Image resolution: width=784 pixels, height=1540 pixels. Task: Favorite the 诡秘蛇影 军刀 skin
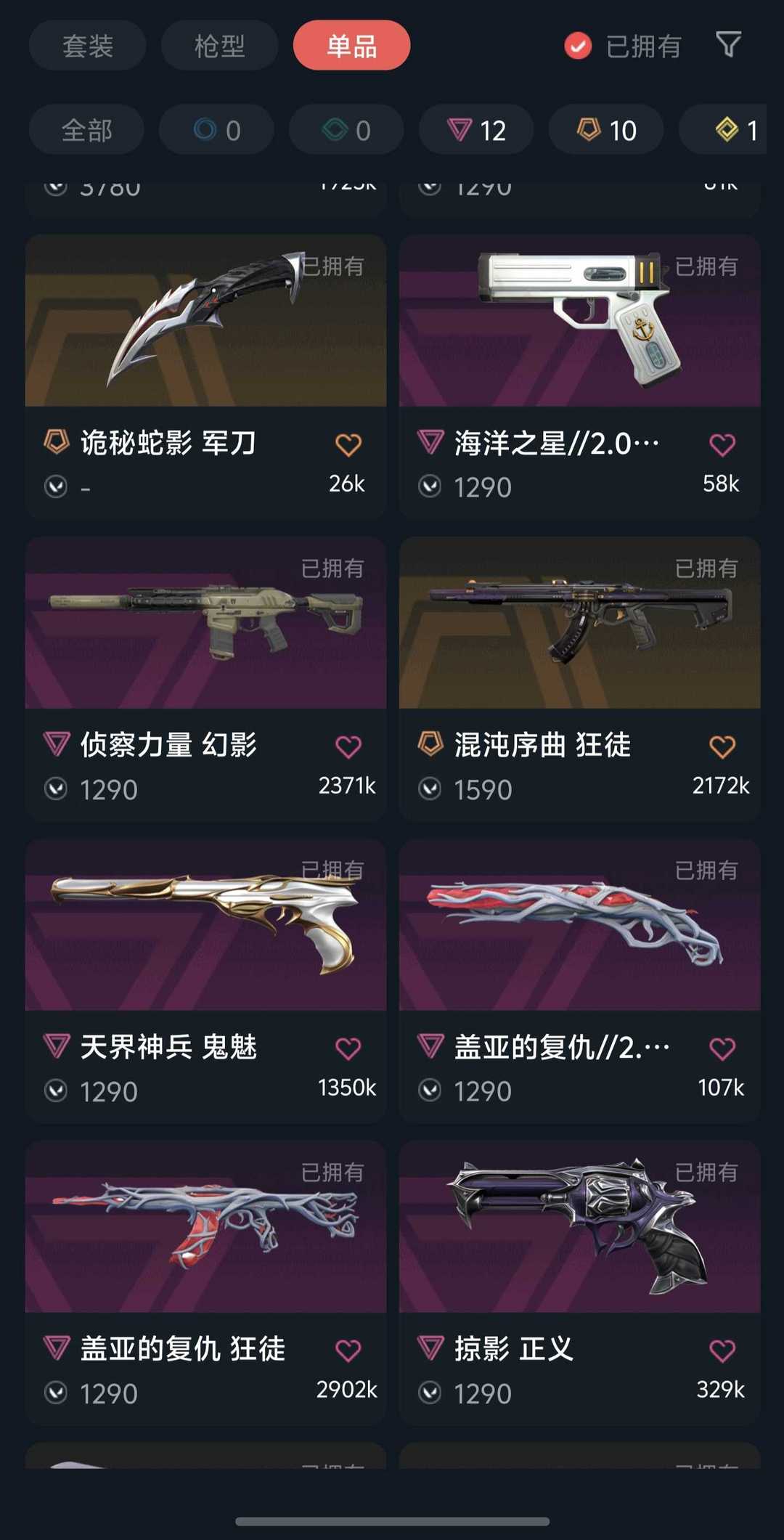348,444
